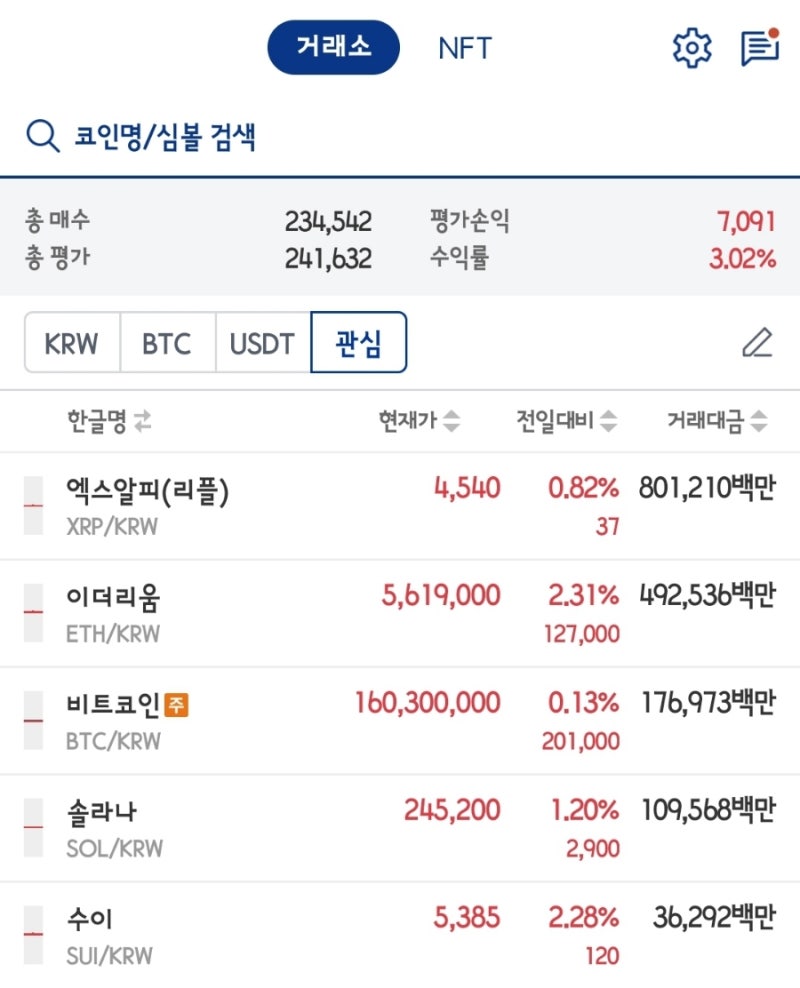800x988 pixels.
Task: Switch to the NFT tab
Action: [x=462, y=45]
